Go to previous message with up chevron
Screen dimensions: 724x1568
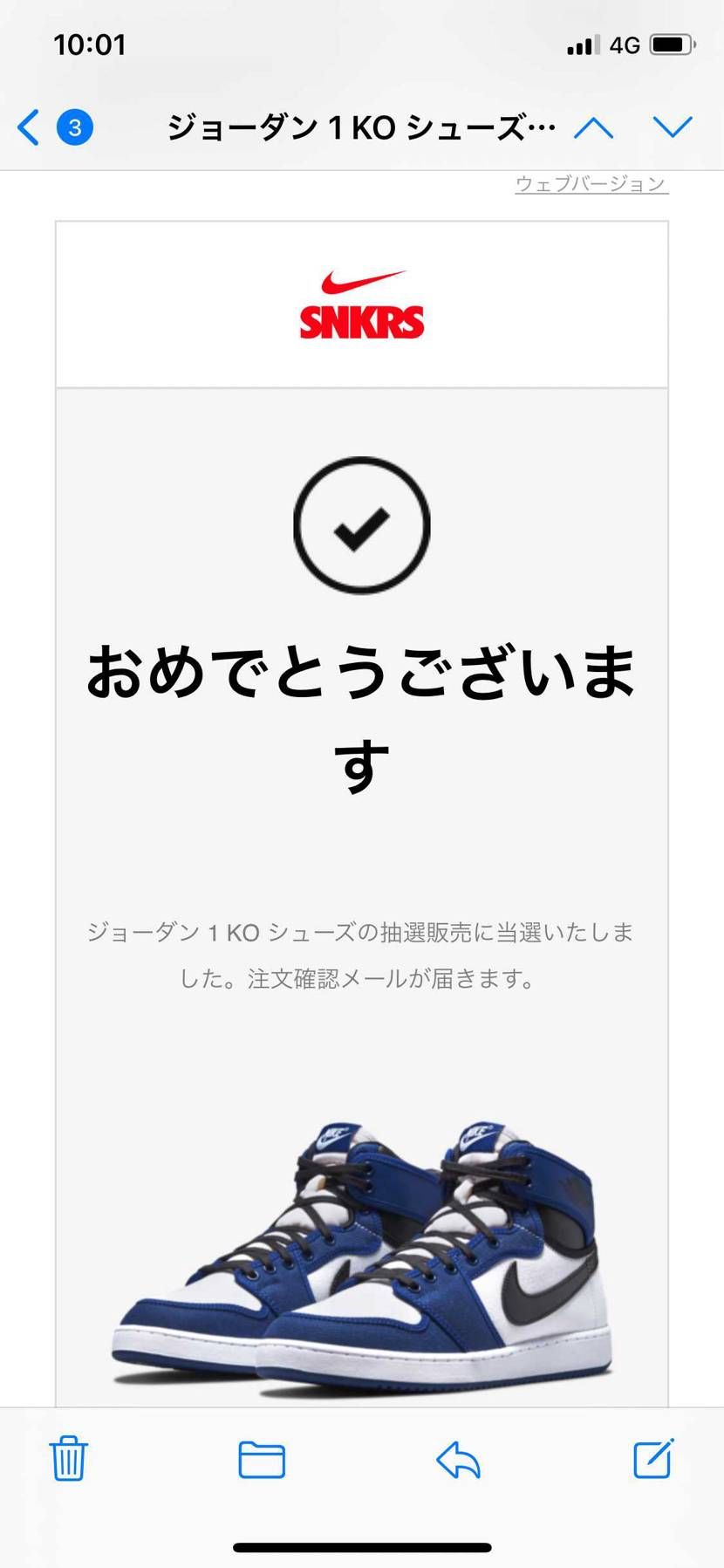594,127
